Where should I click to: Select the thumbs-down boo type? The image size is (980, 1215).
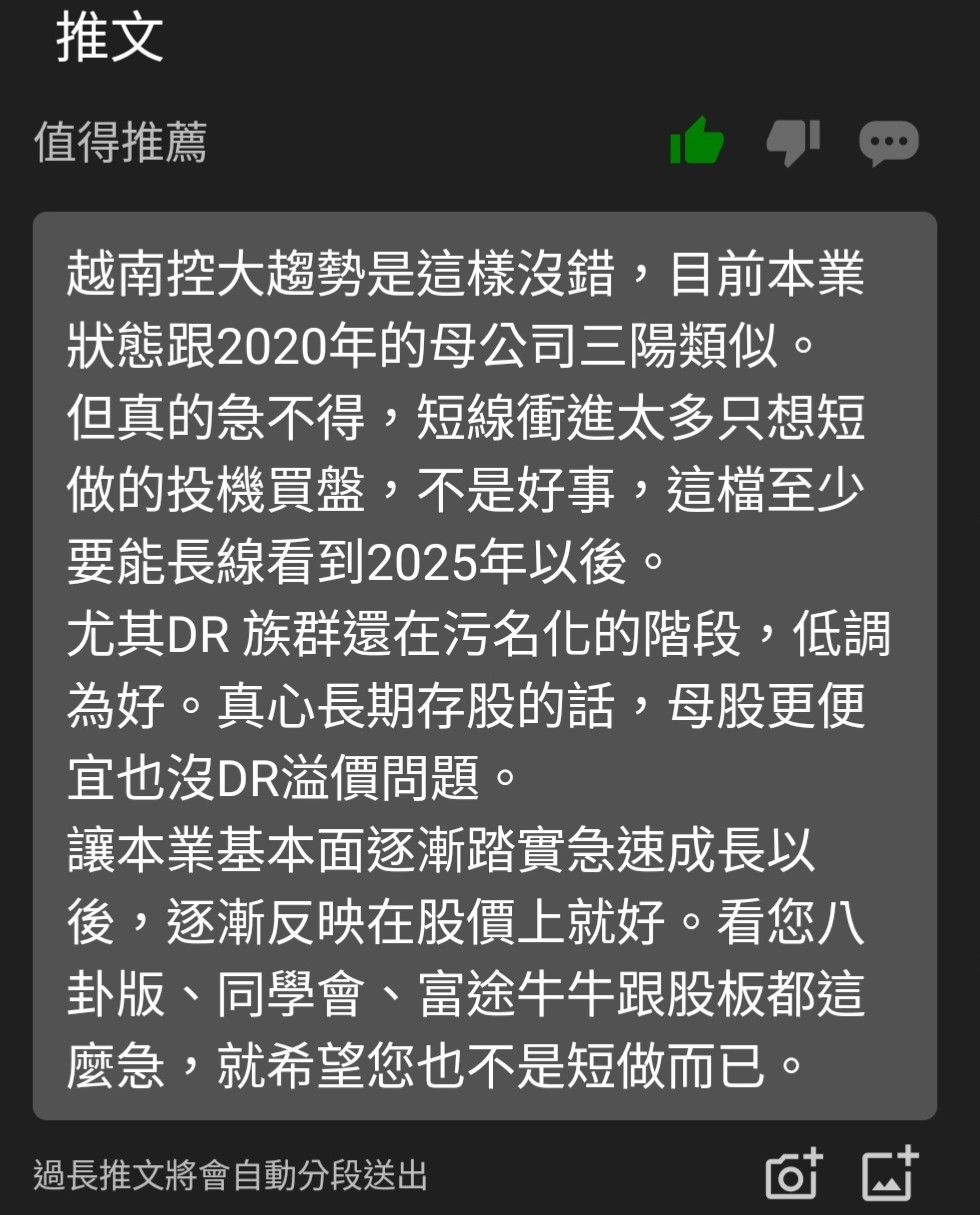click(792, 142)
